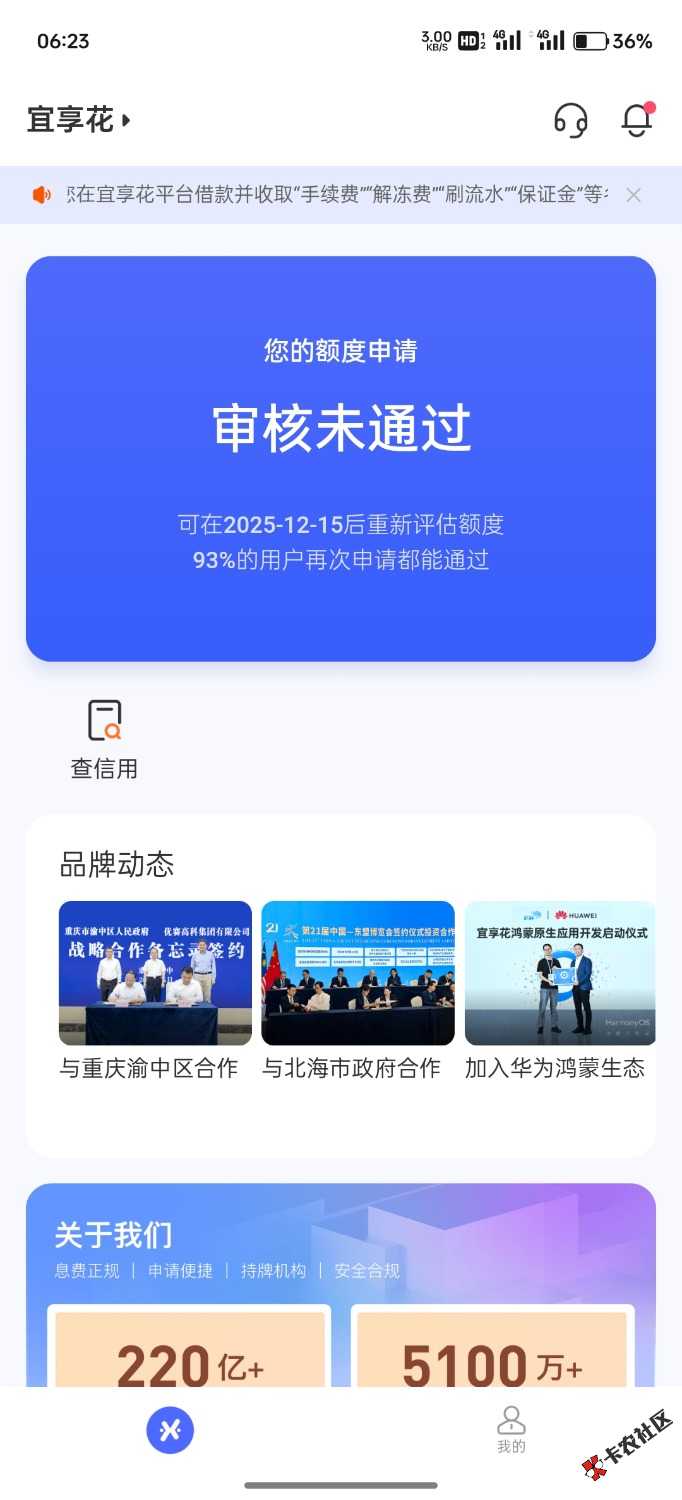Open the 查信用 credit check
This screenshot has width=682, height=1500.
(x=104, y=740)
